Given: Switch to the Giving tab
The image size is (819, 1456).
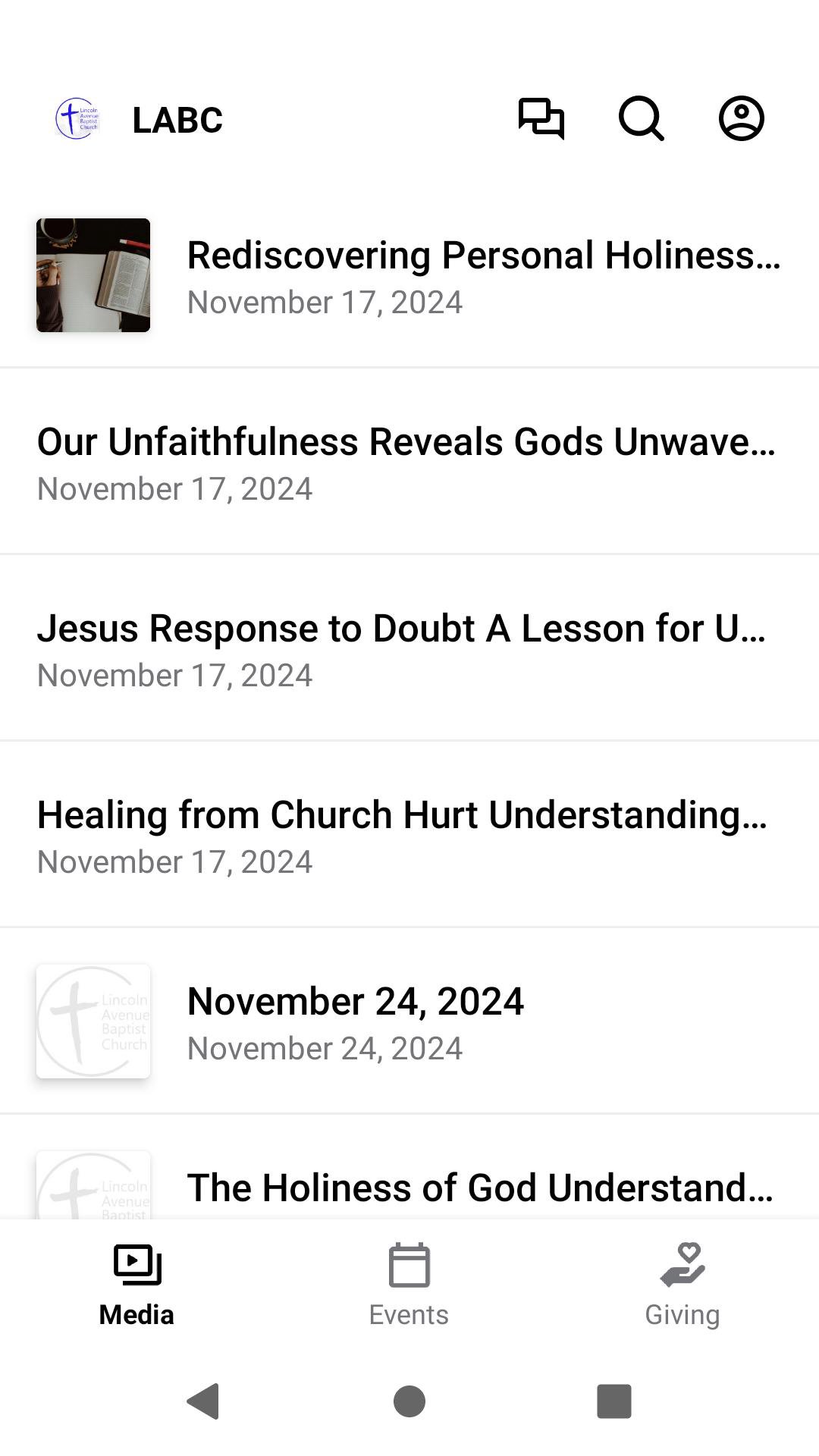Looking at the screenshot, I should coord(682,1285).
